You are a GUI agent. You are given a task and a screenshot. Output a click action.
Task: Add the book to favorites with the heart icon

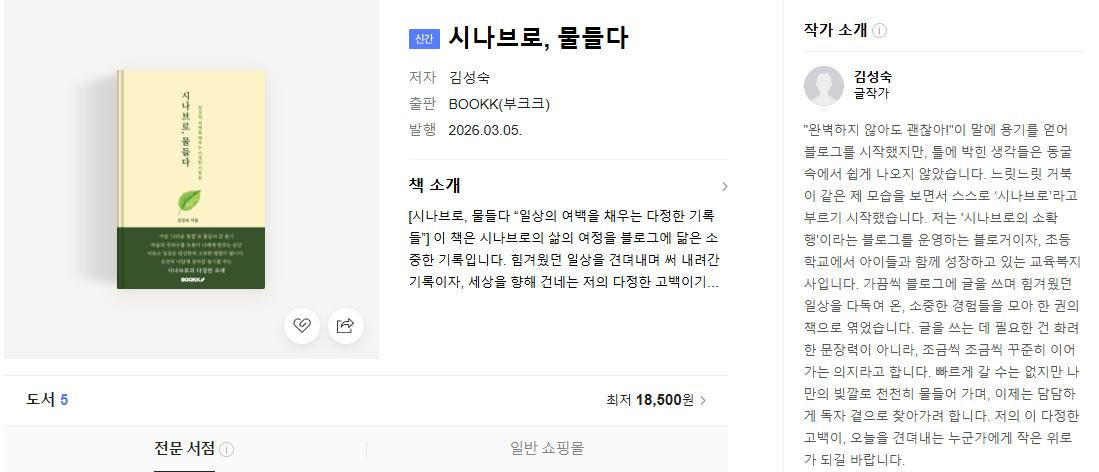tap(301, 325)
